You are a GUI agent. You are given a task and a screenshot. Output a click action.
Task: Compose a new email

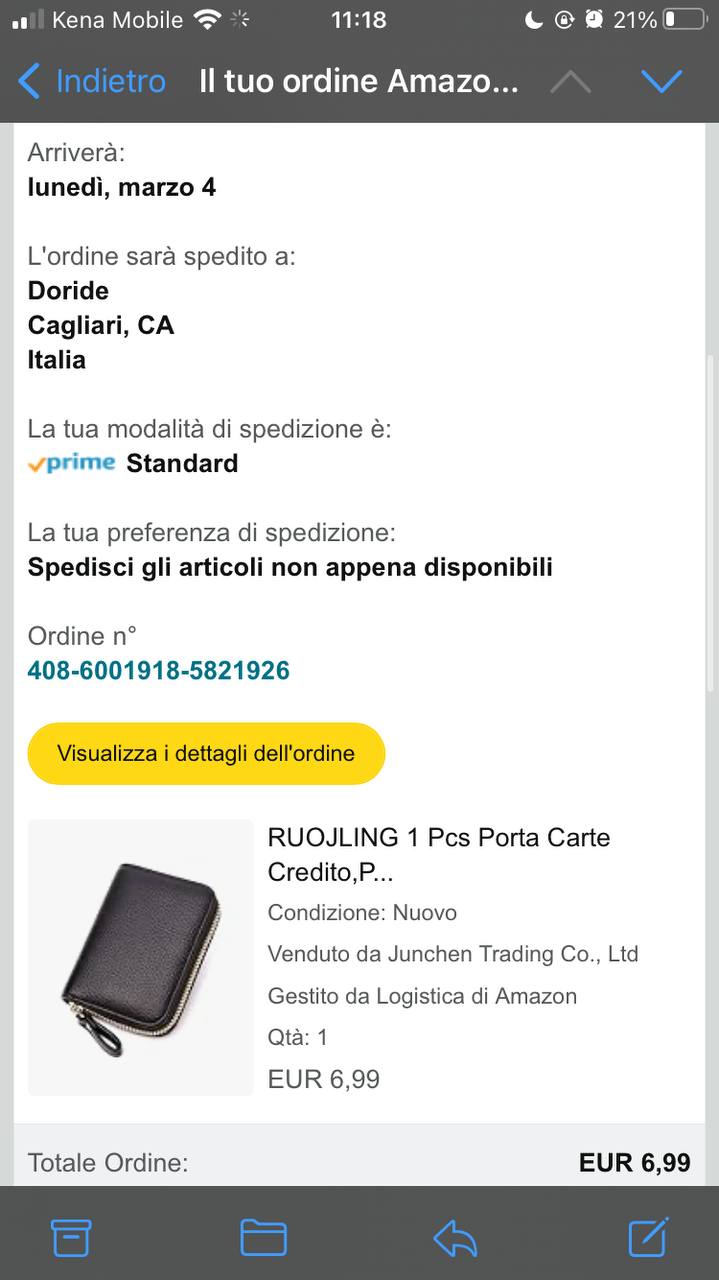pos(647,1238)
